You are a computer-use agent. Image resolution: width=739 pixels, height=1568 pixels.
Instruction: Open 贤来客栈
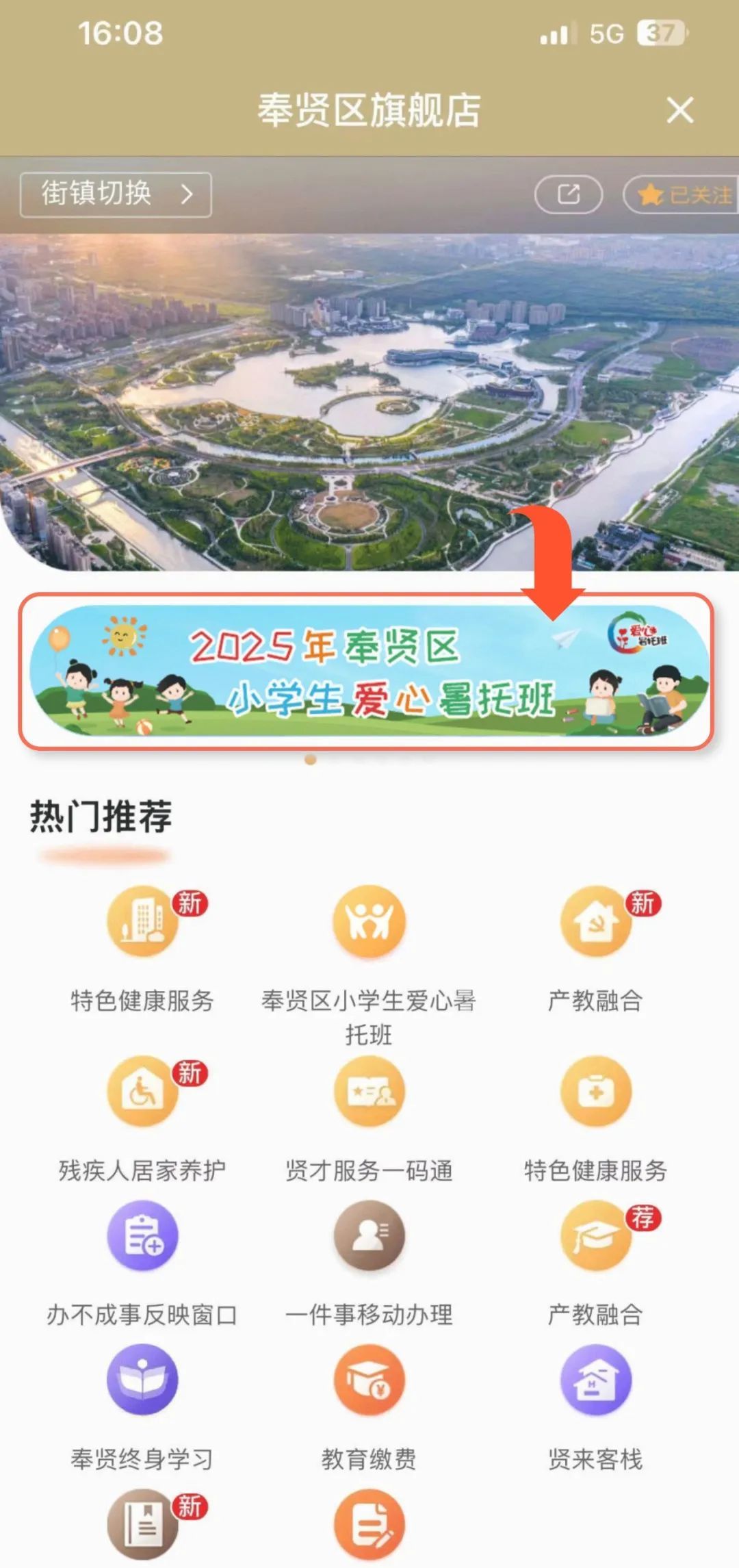pyautogui.click(x=595, y=1380)
